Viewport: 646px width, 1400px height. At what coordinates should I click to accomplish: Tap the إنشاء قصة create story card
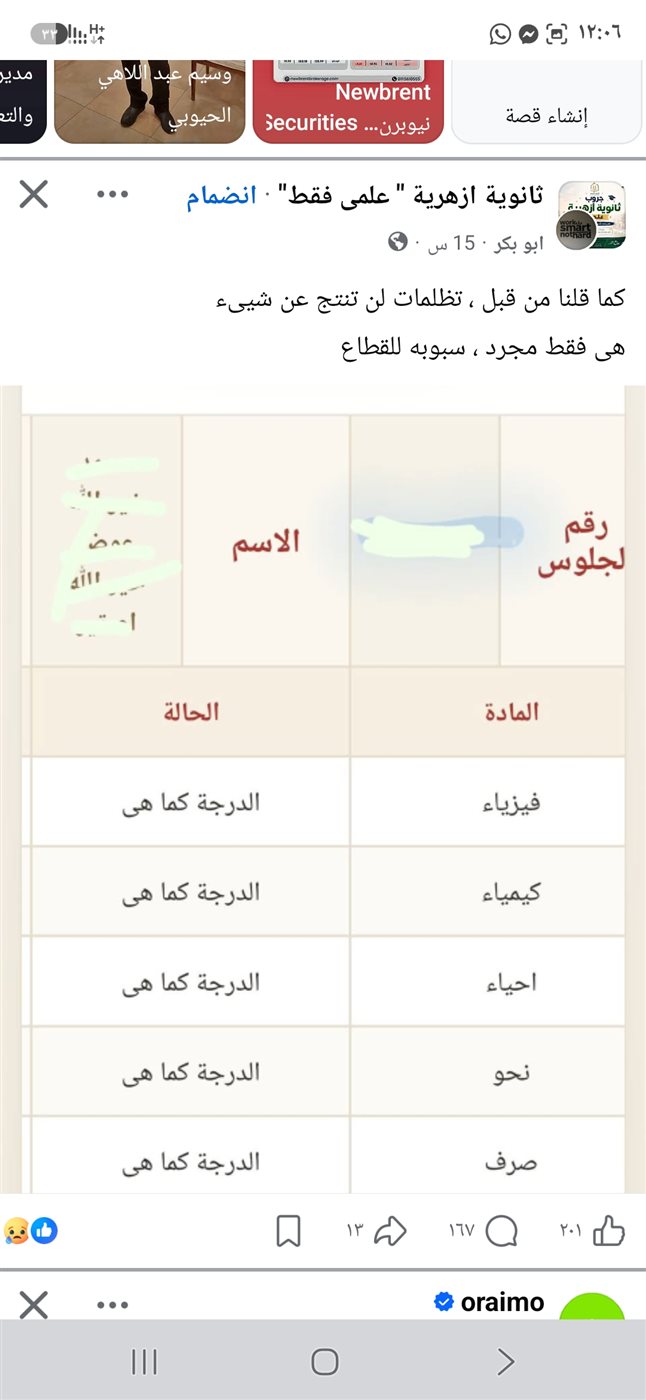(x=546, y=102)
